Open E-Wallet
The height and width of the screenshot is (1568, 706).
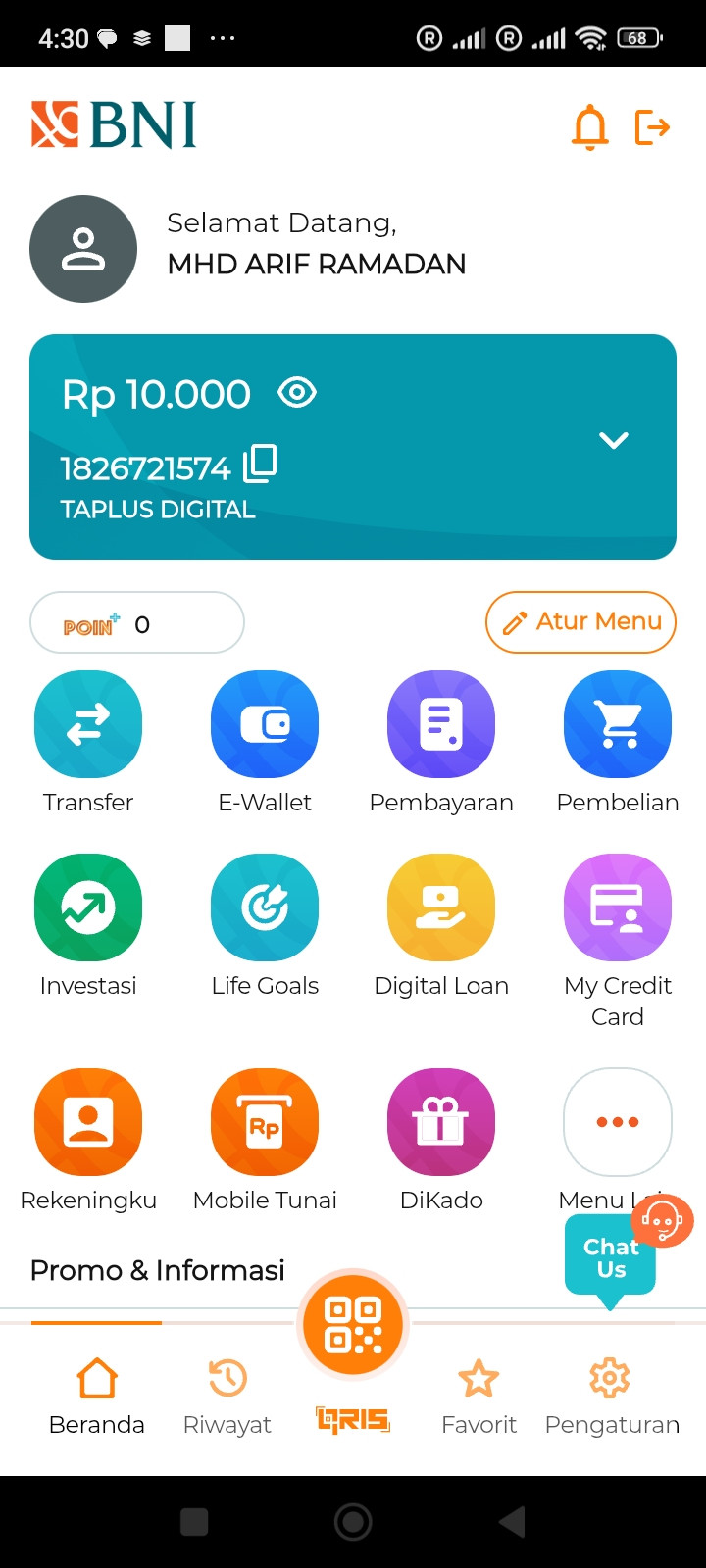pos(265,725)
